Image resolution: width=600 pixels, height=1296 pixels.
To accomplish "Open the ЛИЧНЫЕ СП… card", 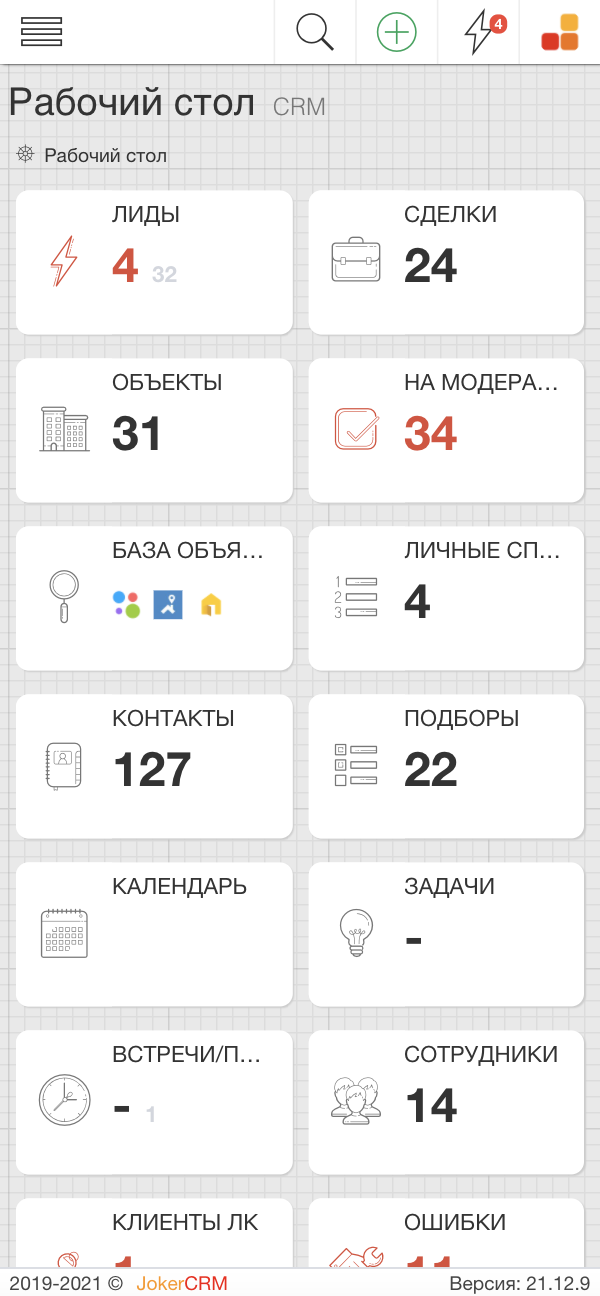I will (x=446, y=598).
